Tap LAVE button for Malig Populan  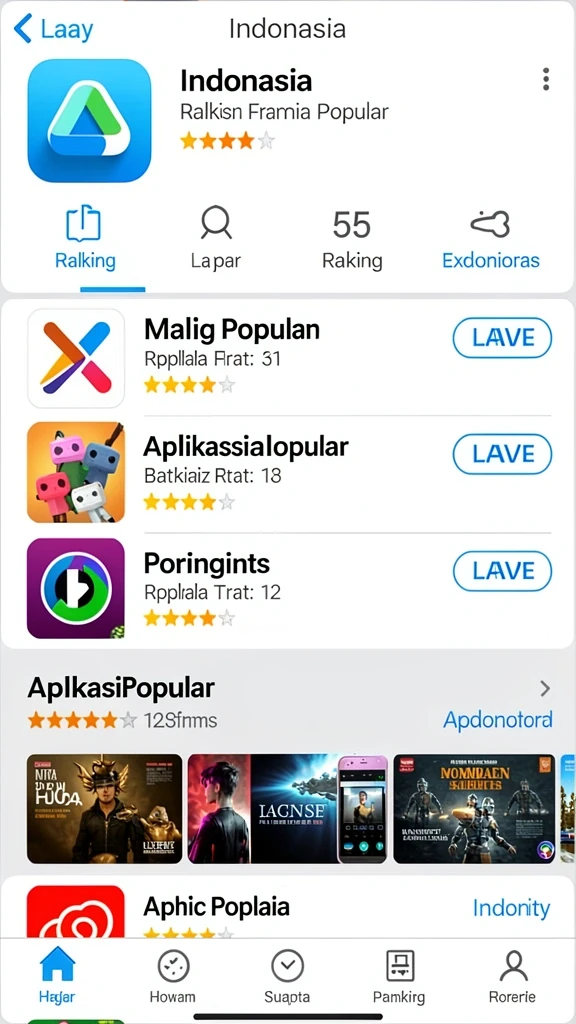click(502, 338)
